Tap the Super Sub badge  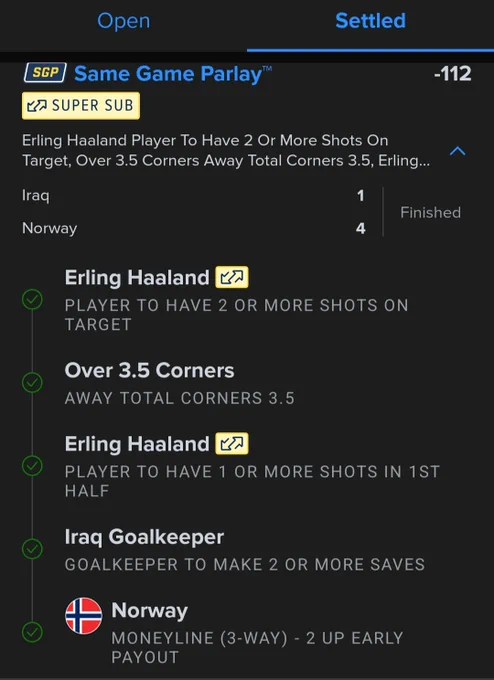coord(81,105)
